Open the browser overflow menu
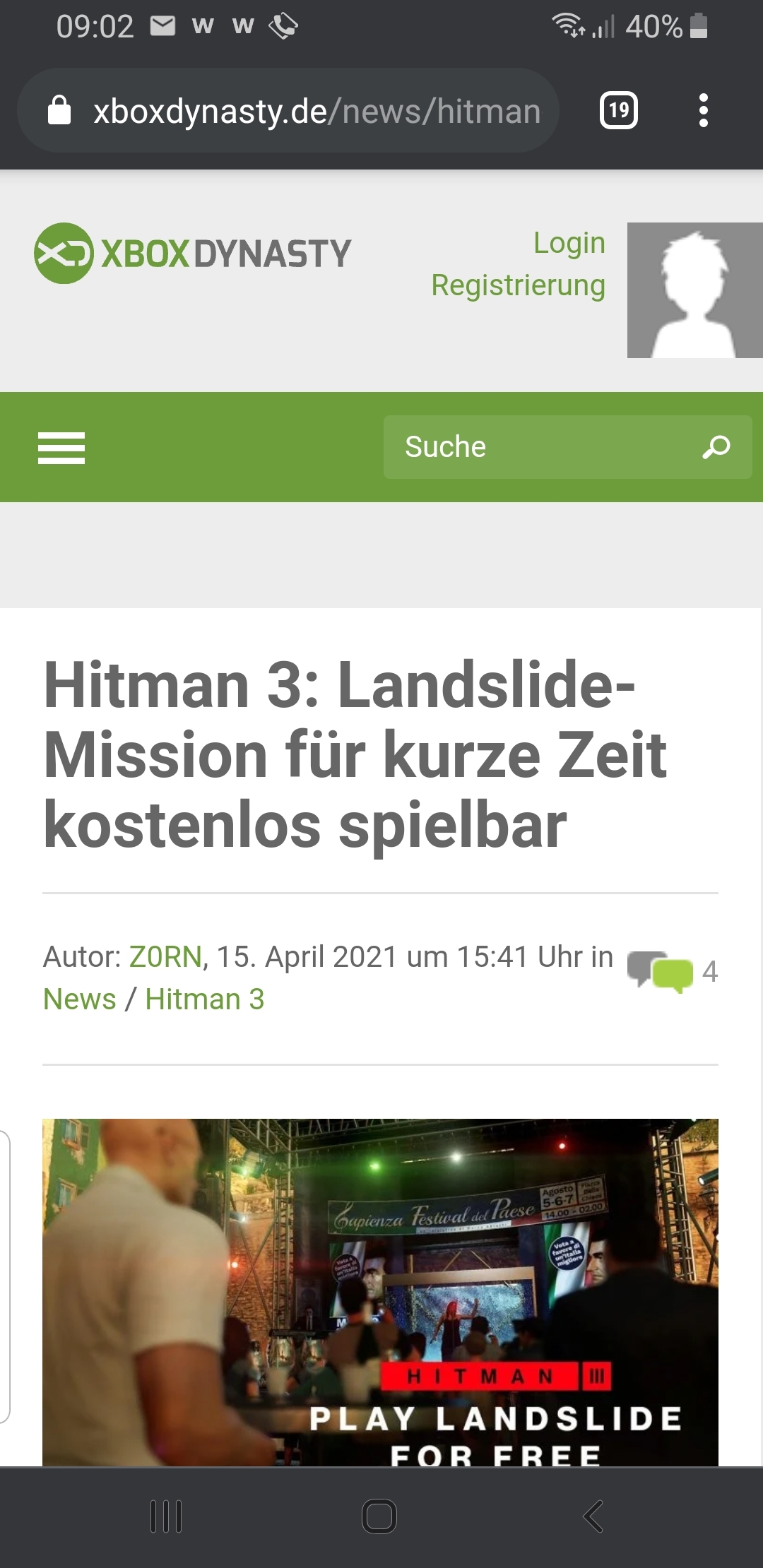This screenshot has height=1568, width=763. coord(703,111)
